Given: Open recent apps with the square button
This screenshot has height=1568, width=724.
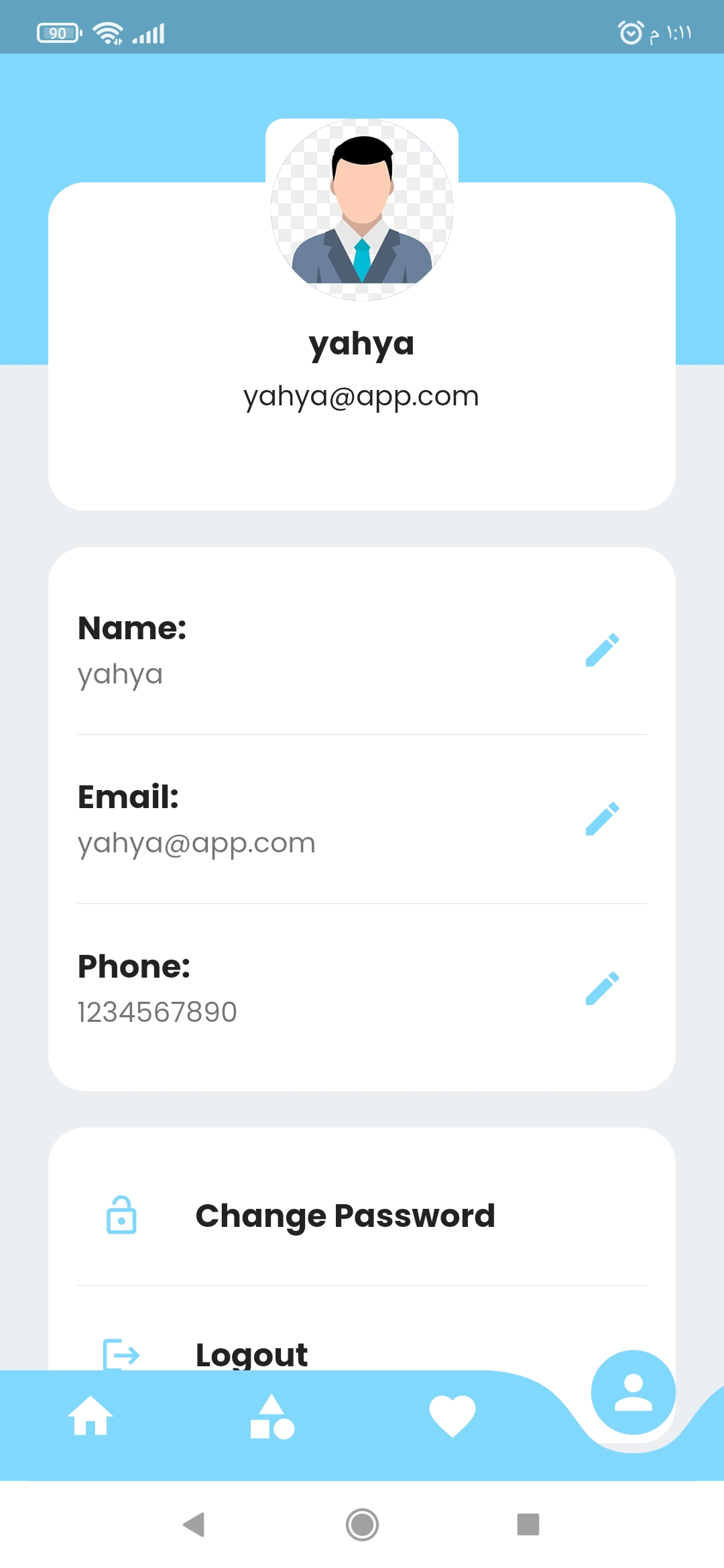Looking at the screenshot, I should 528,1524.
